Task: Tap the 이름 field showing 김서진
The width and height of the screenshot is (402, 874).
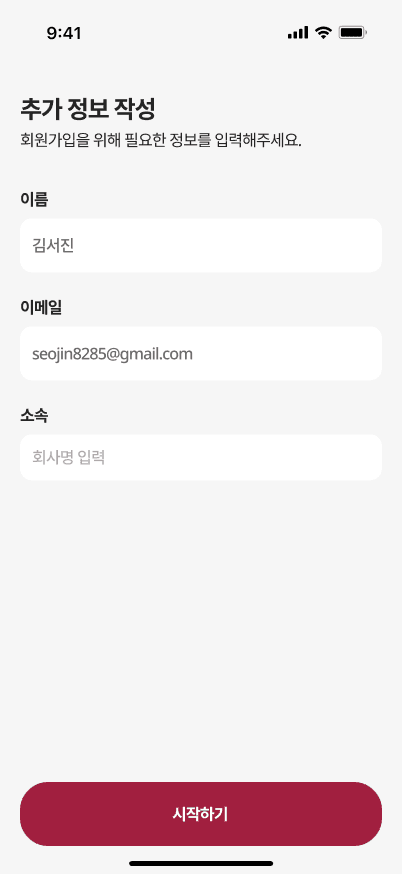Action: pyautogui.click(x=201, y=245)
